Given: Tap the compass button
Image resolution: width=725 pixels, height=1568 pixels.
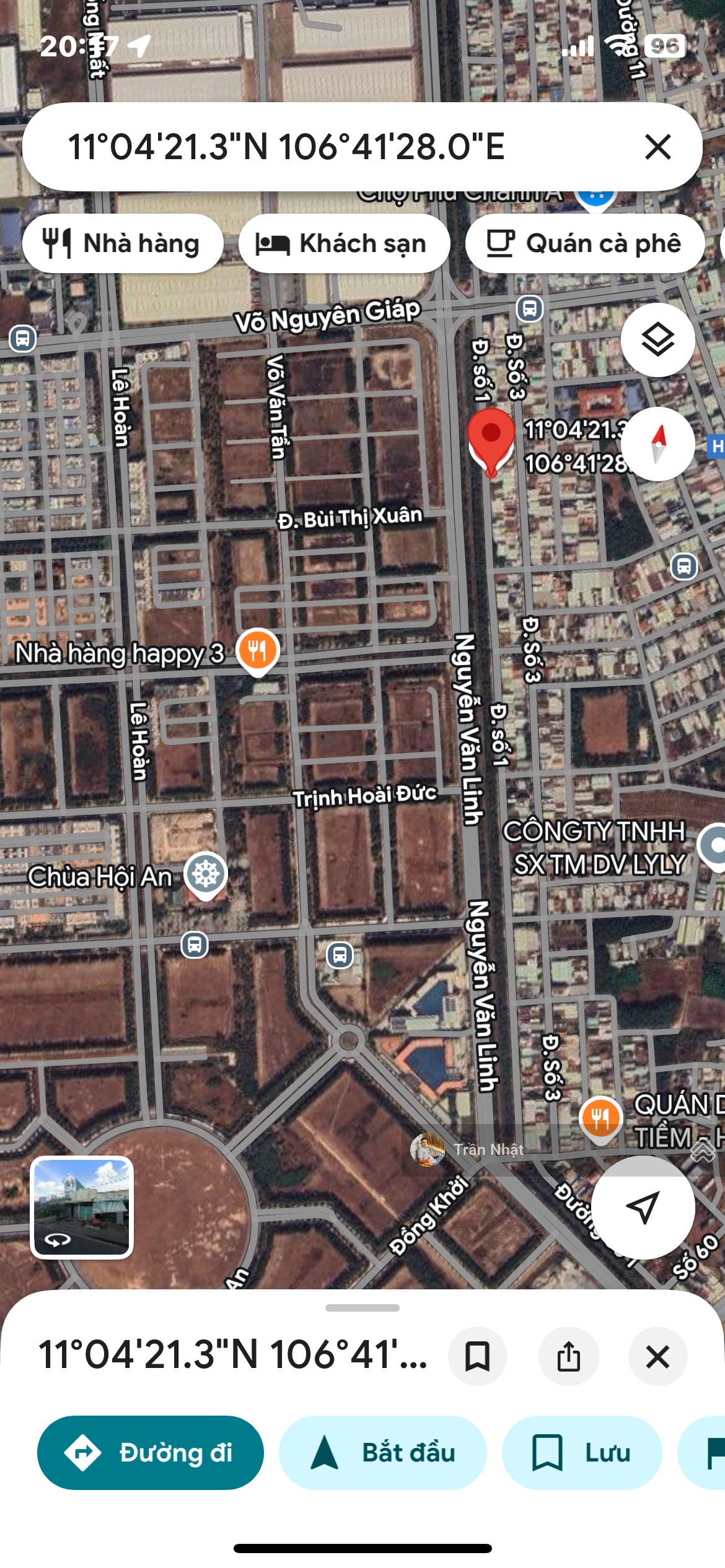Looking at the screenshot, I should 657,443.
